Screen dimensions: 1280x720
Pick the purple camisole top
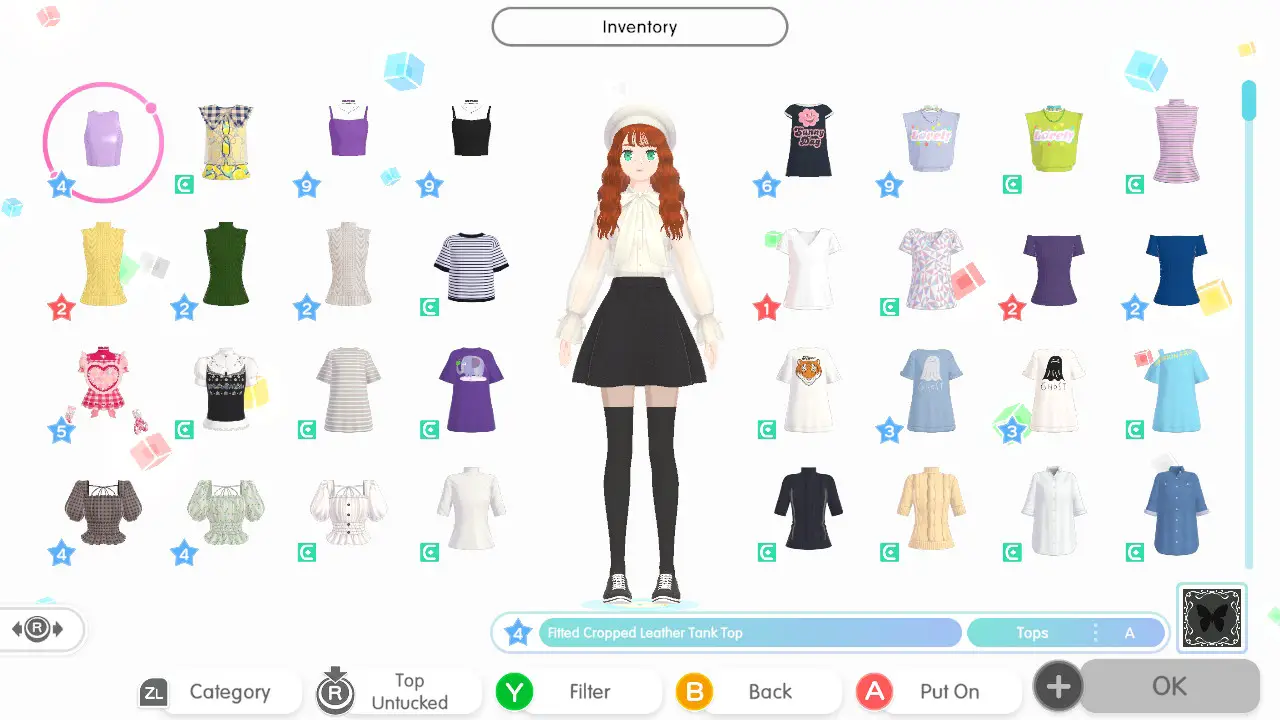[348, 131]
